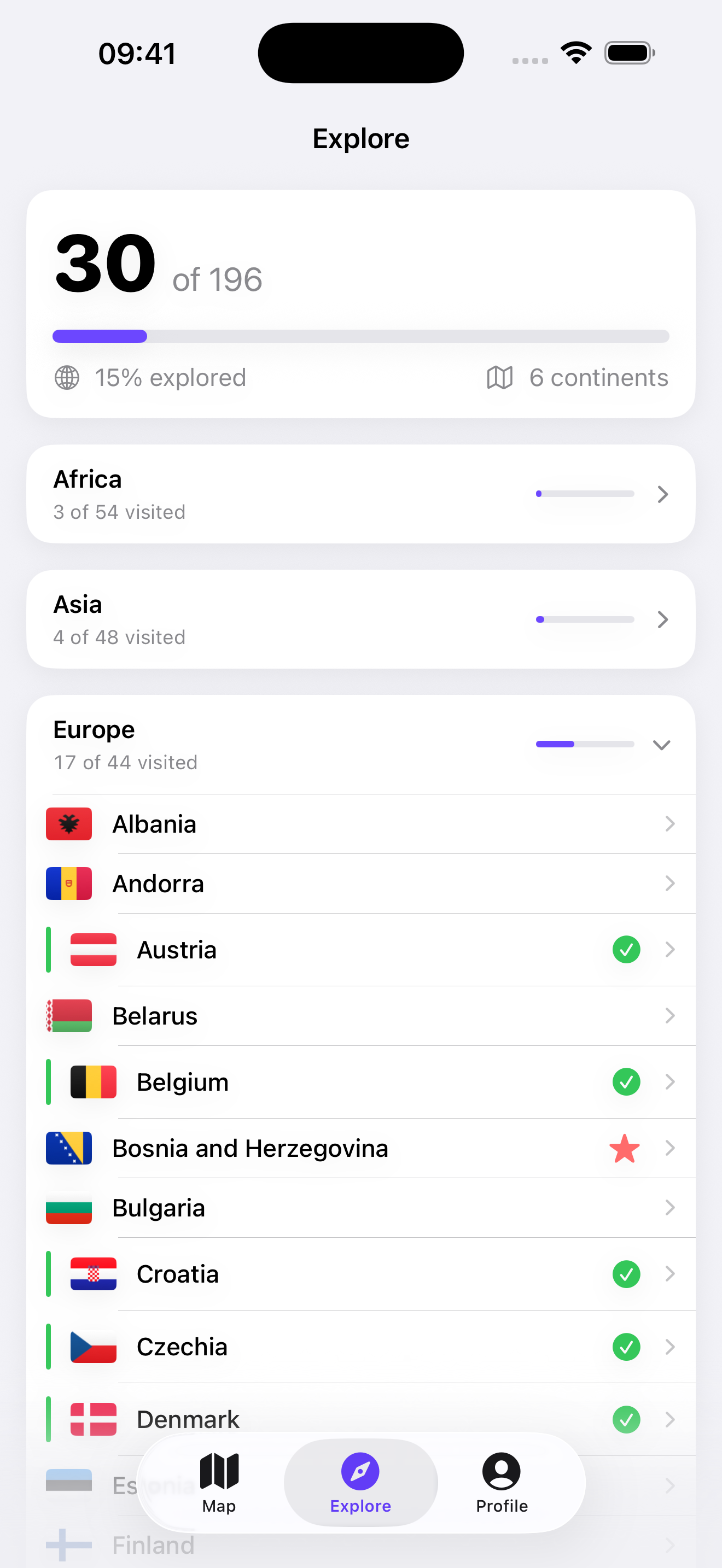722x1568 pixels.
Task: Collapse the Europe section
Action: 661,745
